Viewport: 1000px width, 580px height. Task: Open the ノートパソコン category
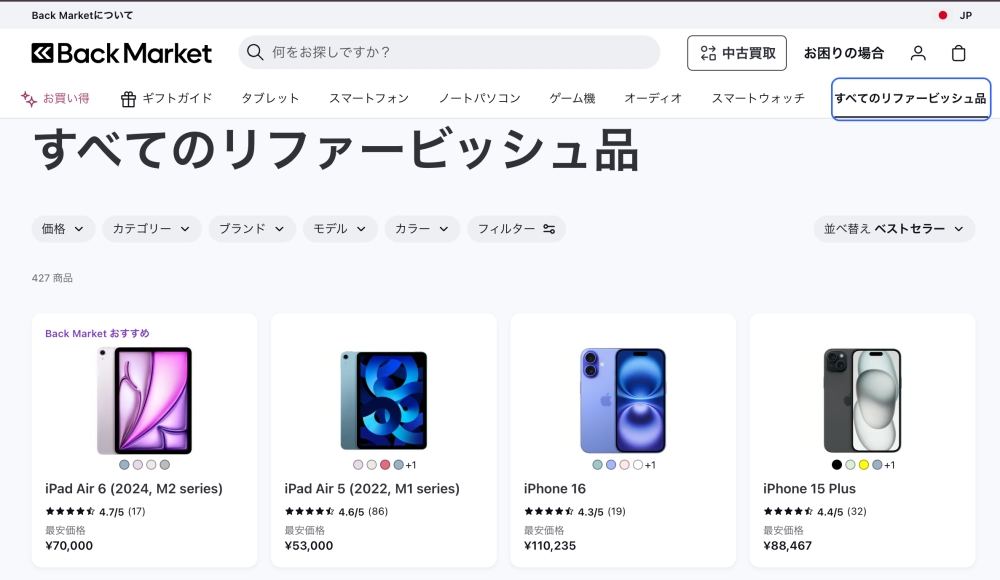tap(479, 98)
